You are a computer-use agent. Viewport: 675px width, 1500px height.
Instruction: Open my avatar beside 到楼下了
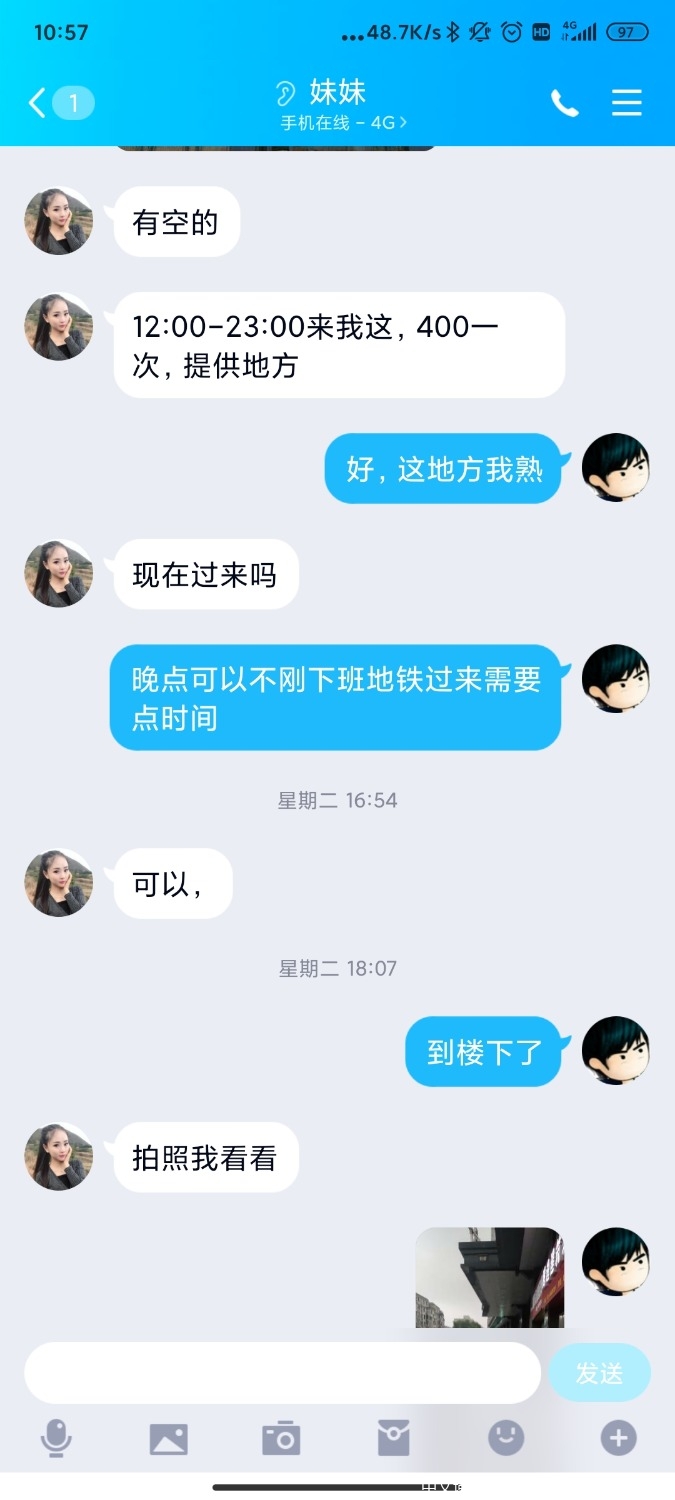point(616,1051)
